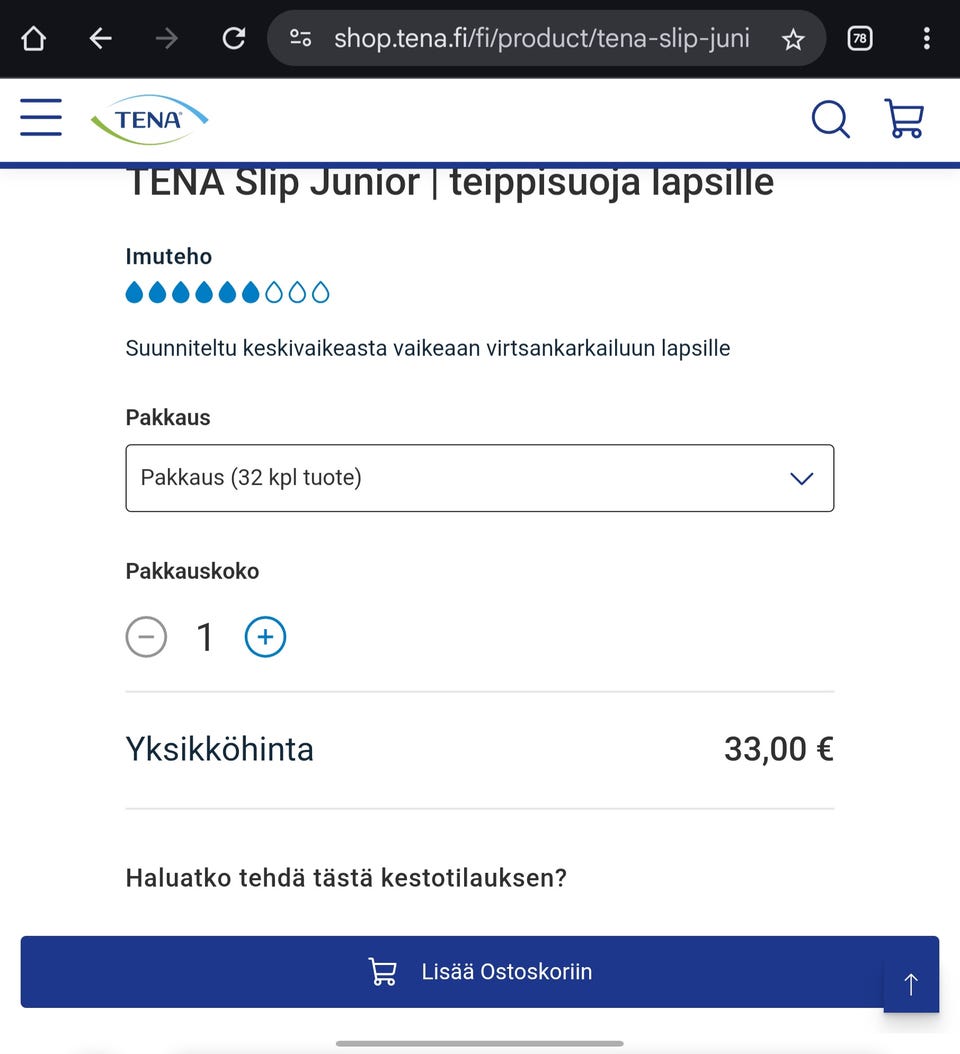View the shopping cart
The image size is (960, 1054).
pyautogui.click(x=903, y=118)
